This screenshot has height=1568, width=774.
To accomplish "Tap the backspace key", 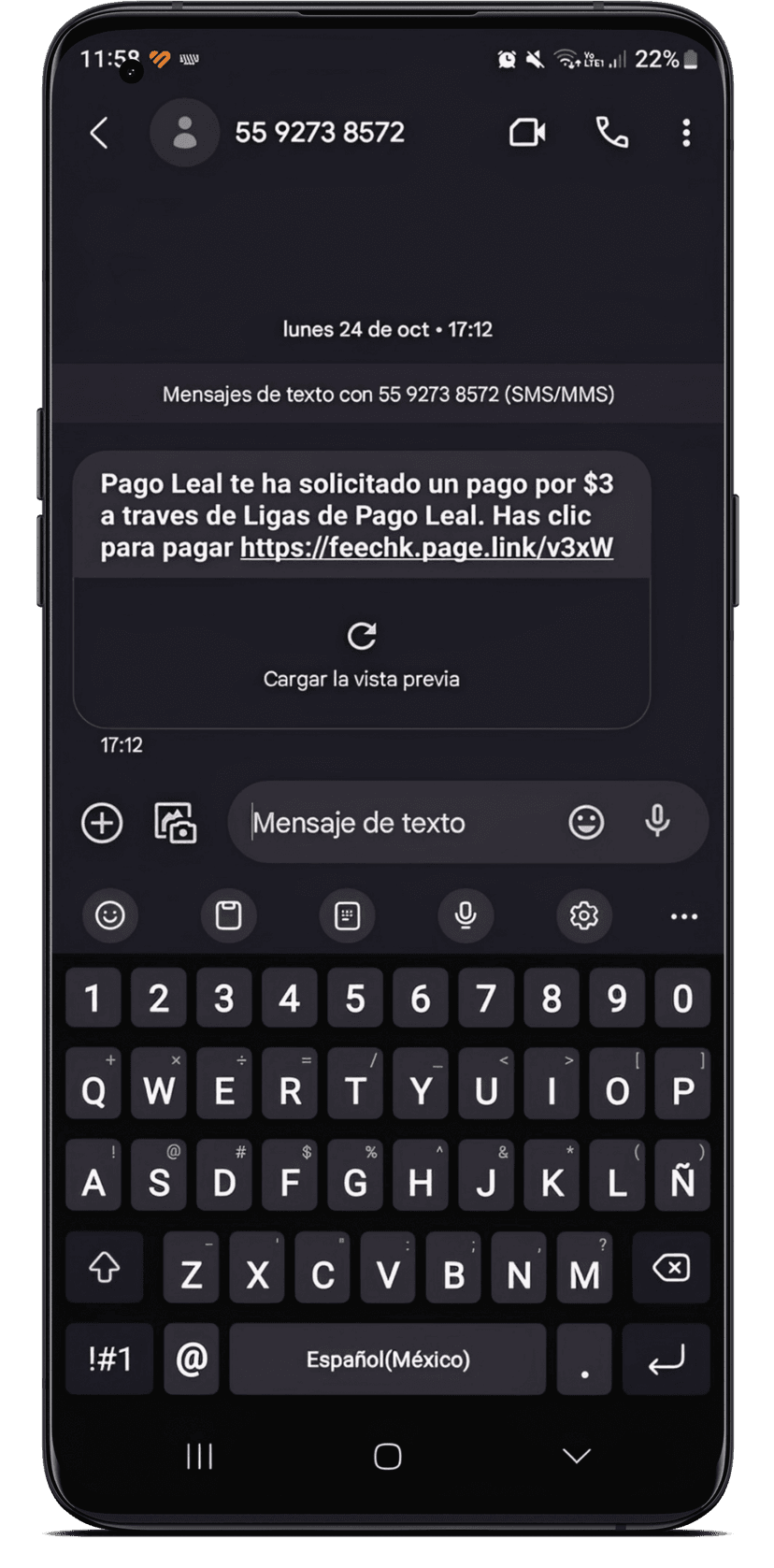I will point(671,1269).
